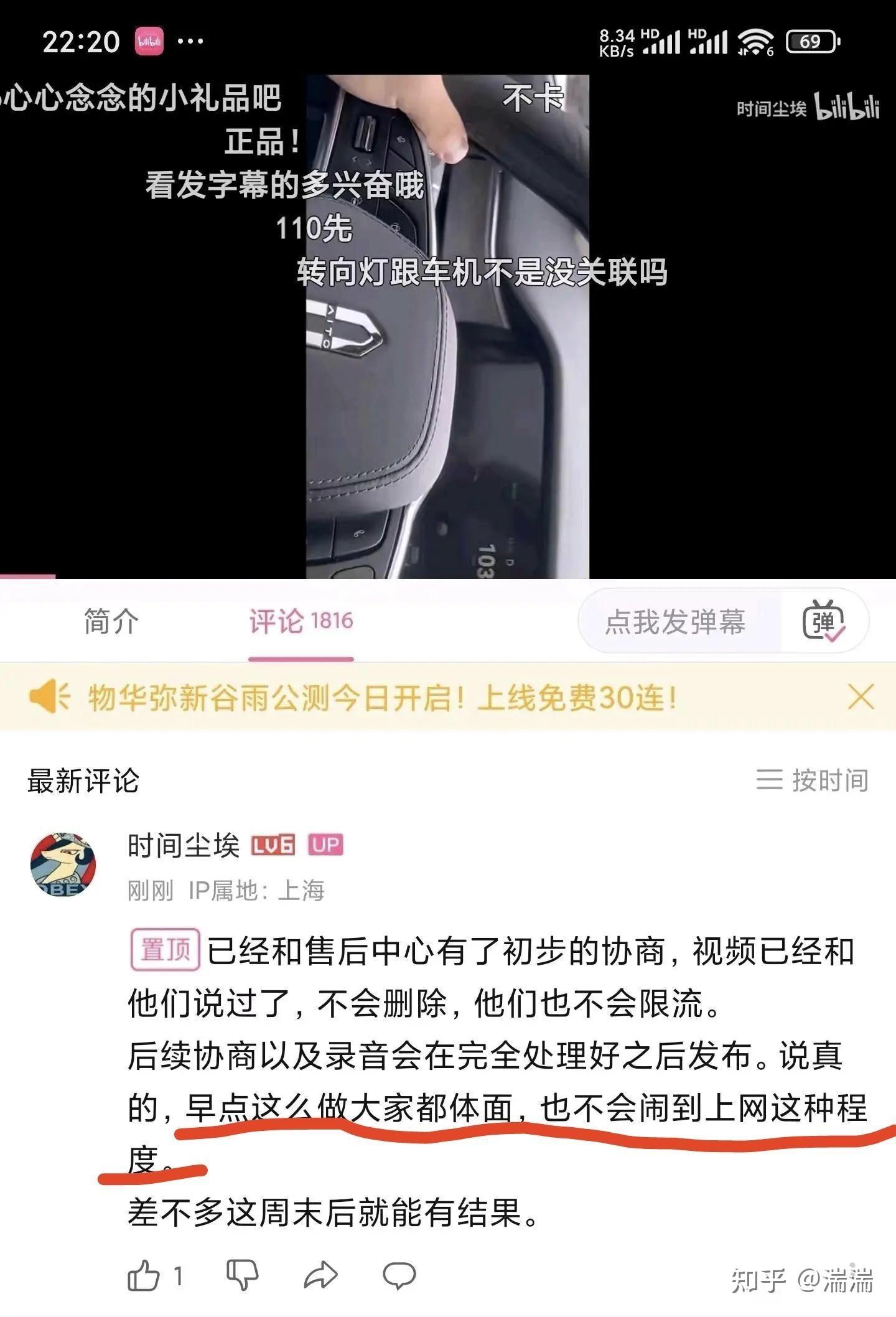Open 时间尘埃's avatar profile
Viewport: 896px width, 1317px height.
point(63,865)
